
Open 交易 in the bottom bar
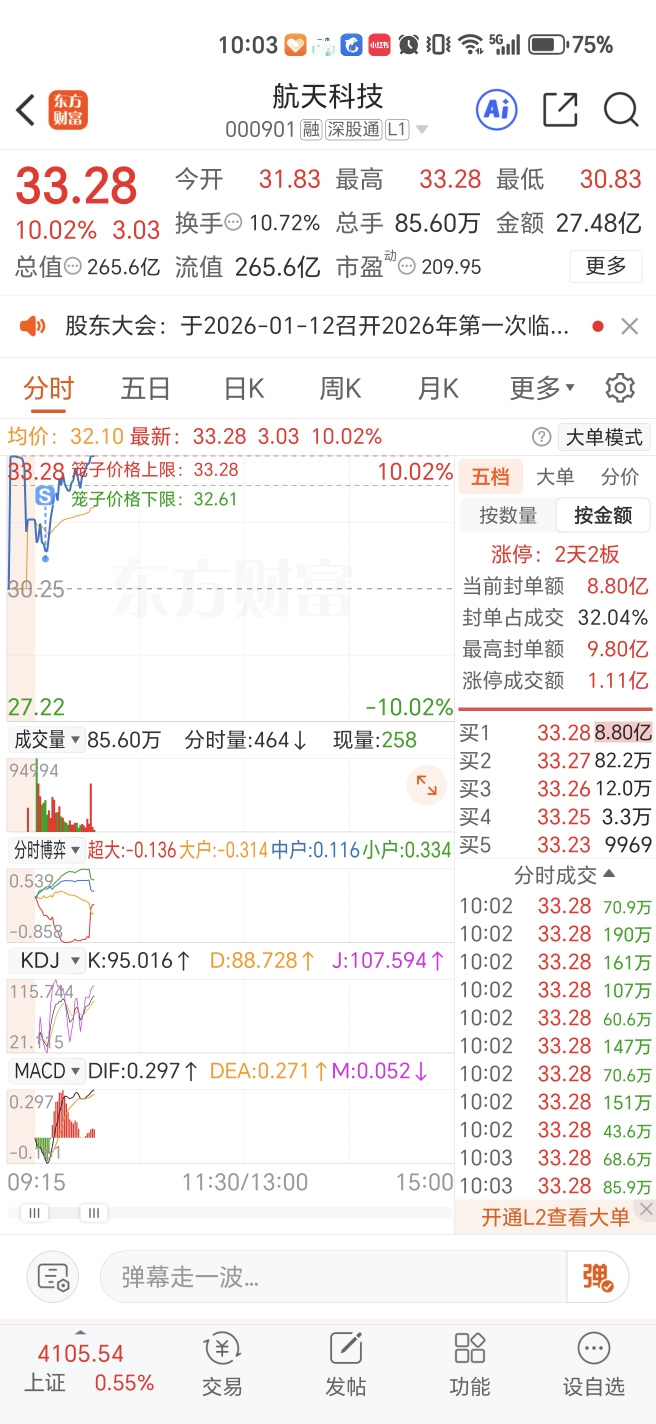[222, 1364]
